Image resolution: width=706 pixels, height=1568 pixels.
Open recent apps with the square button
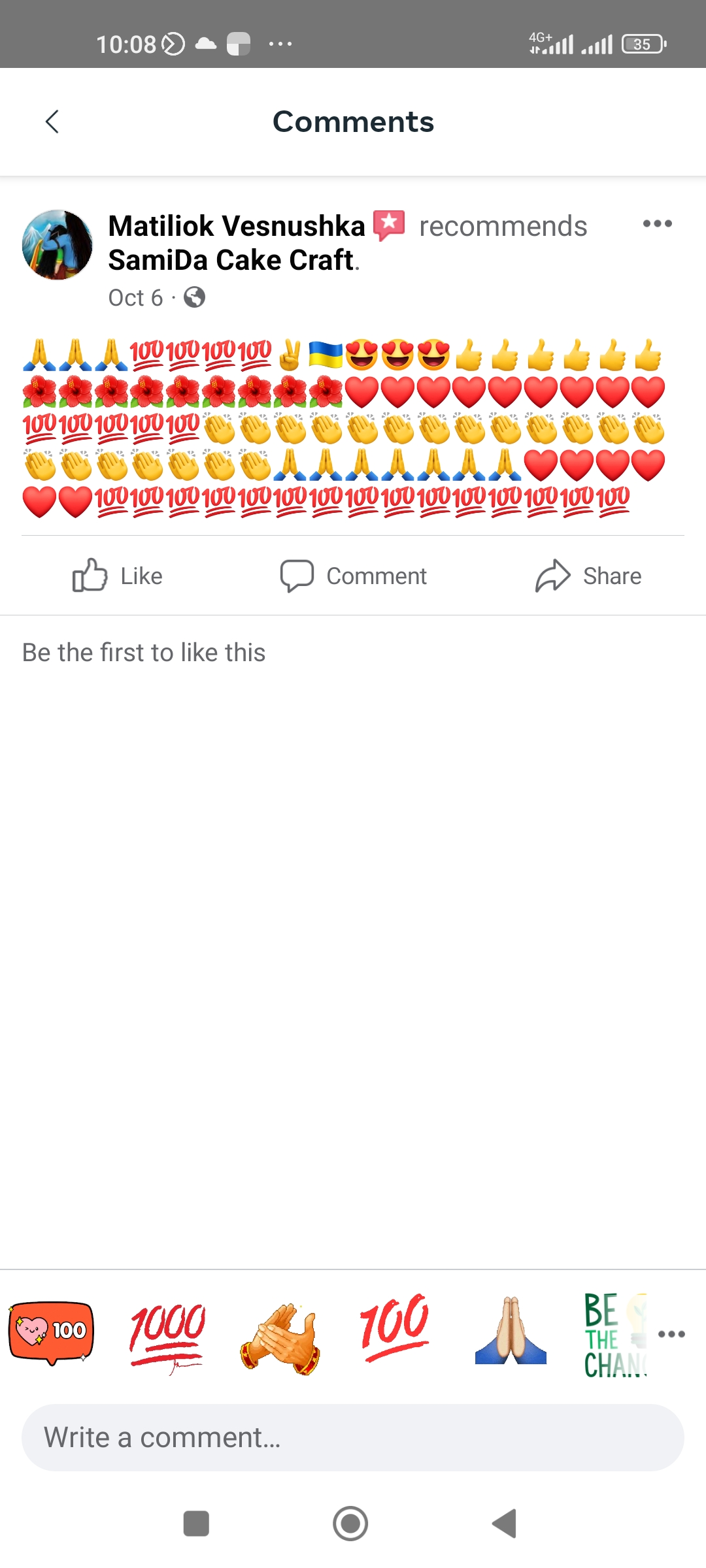pos(196,1524)
